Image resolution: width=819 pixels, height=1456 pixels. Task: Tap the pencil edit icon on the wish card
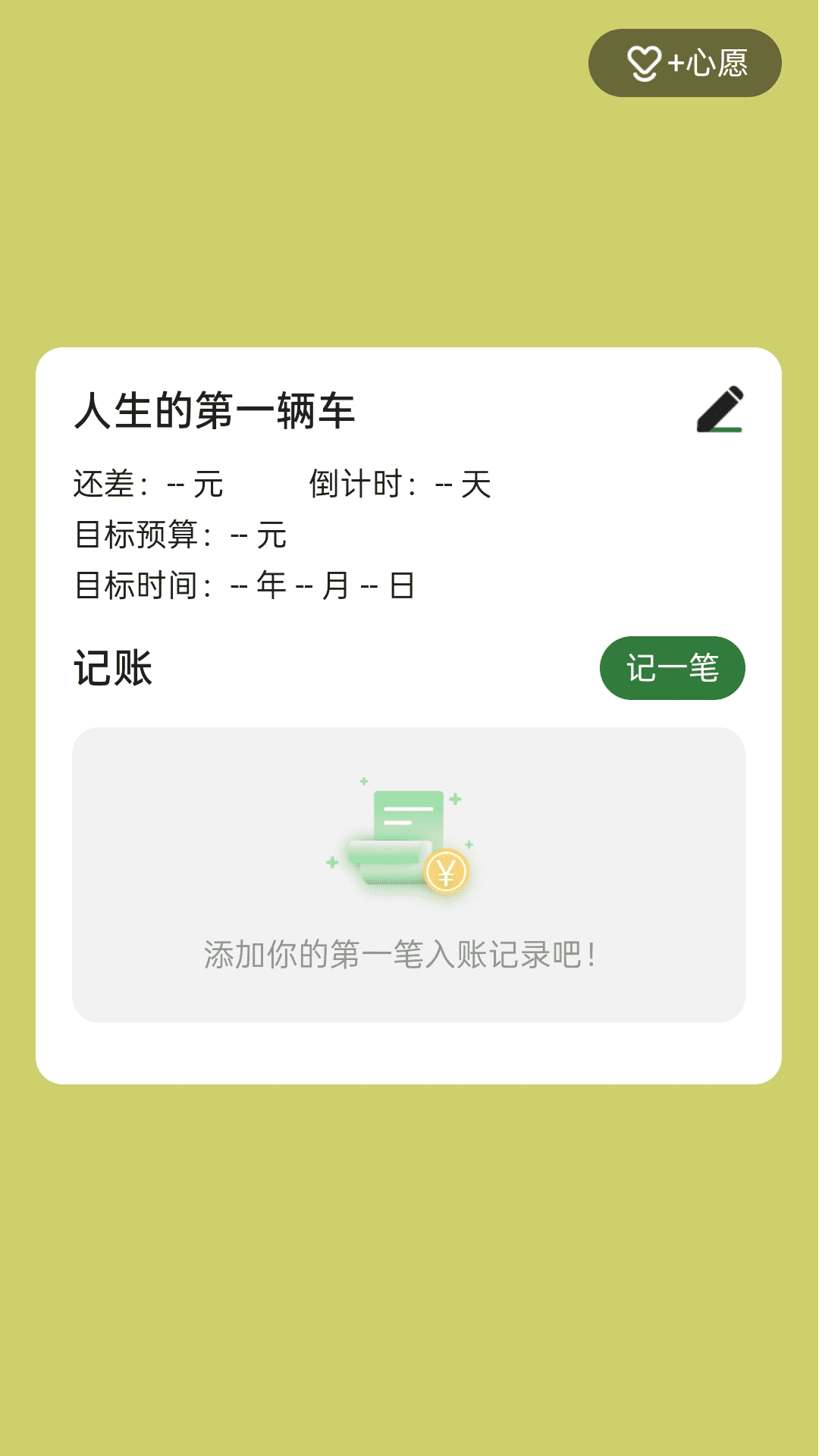point(720,409)
